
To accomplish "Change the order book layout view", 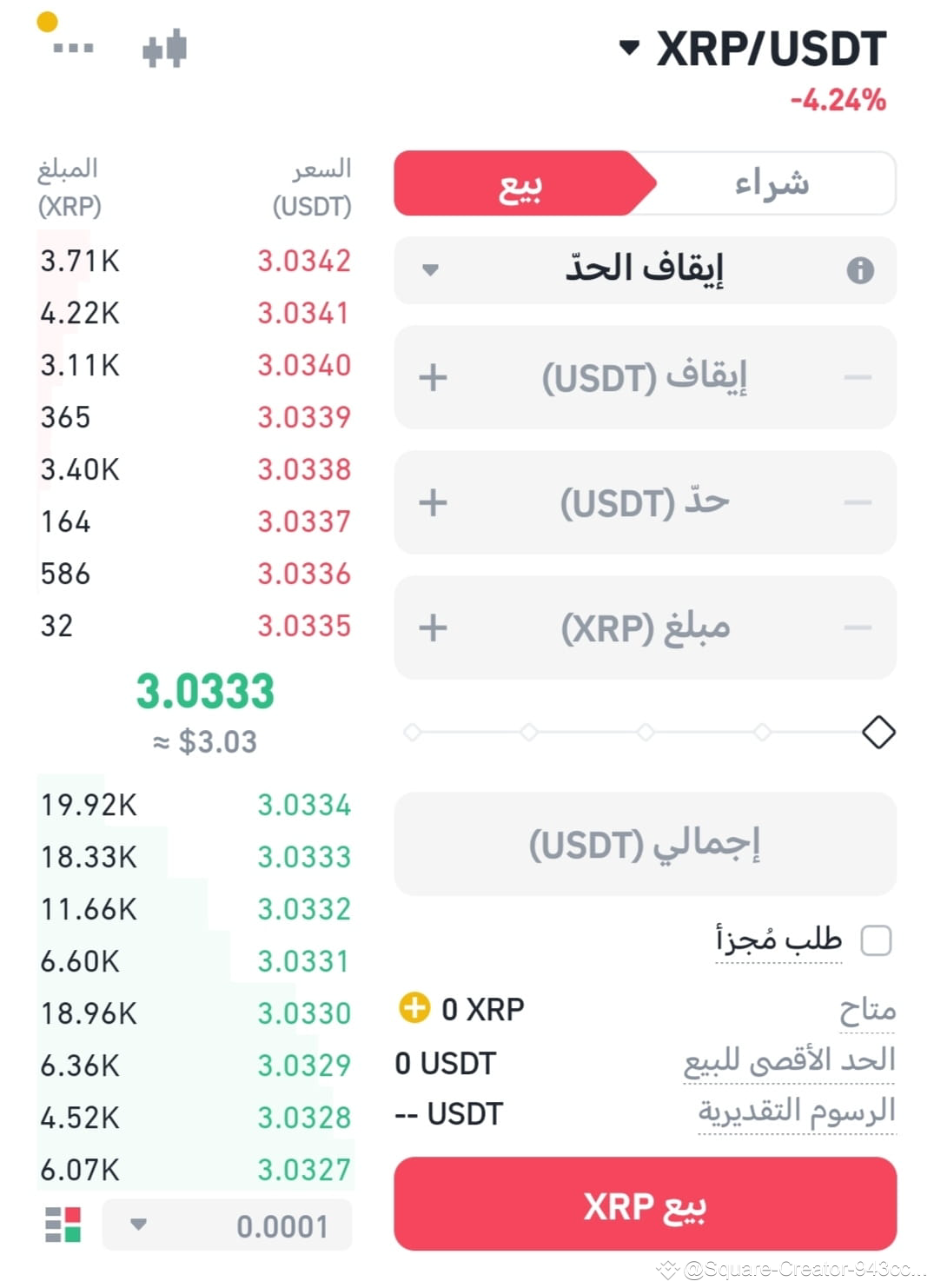I will tap(63, 1225).
